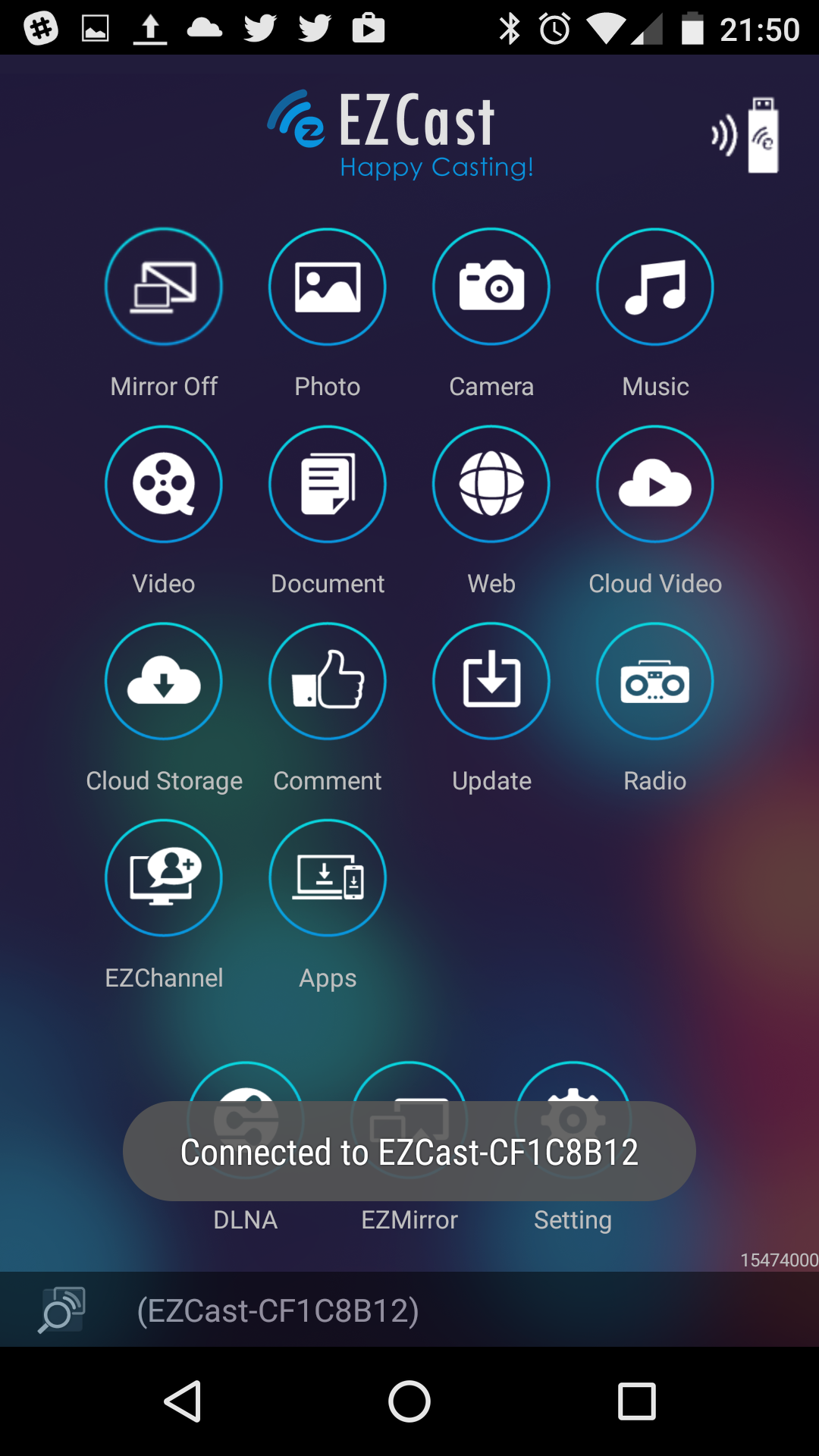Tap the Update icon

[x=491, y=681]
